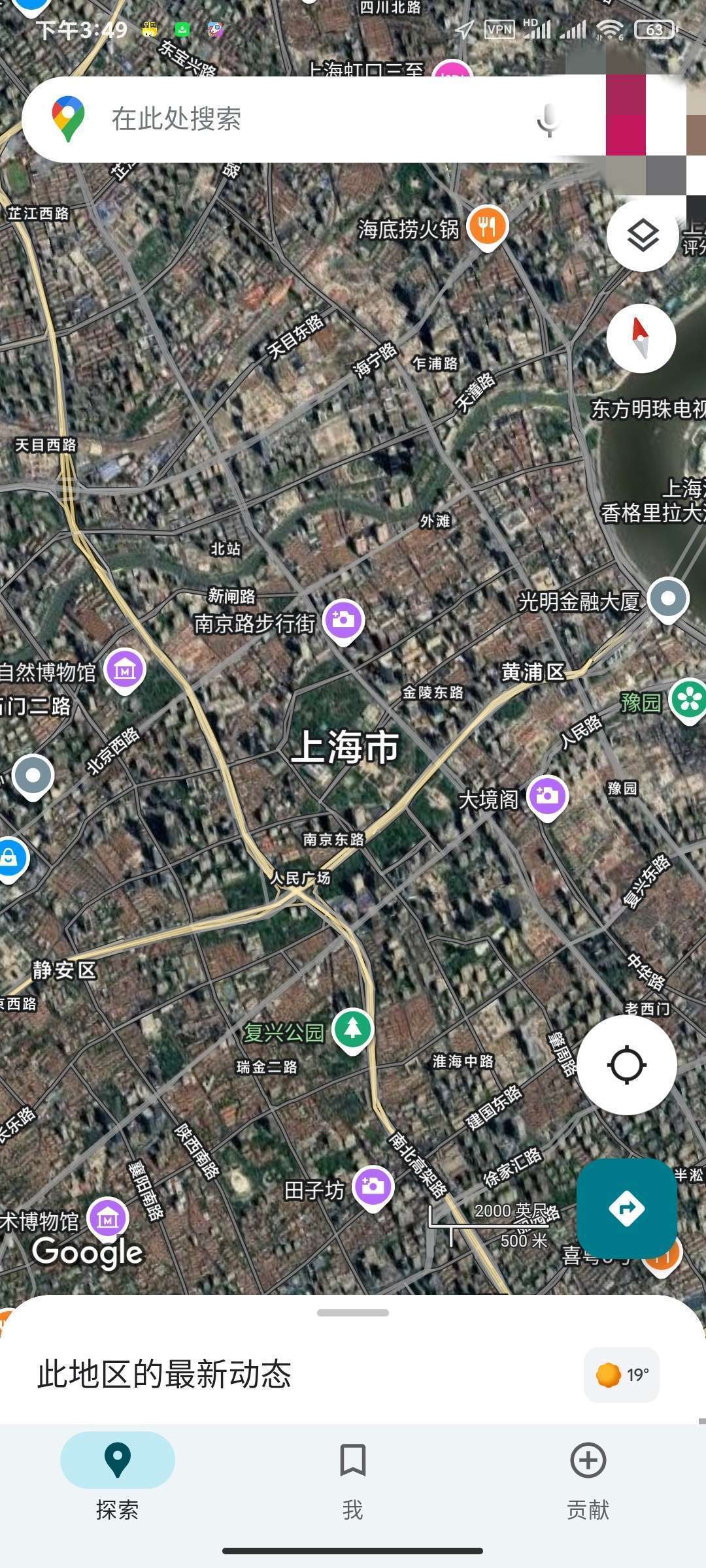Open directions with the teal arrow button
This screenshot has height=1568, width=706.
[626, 1208]
